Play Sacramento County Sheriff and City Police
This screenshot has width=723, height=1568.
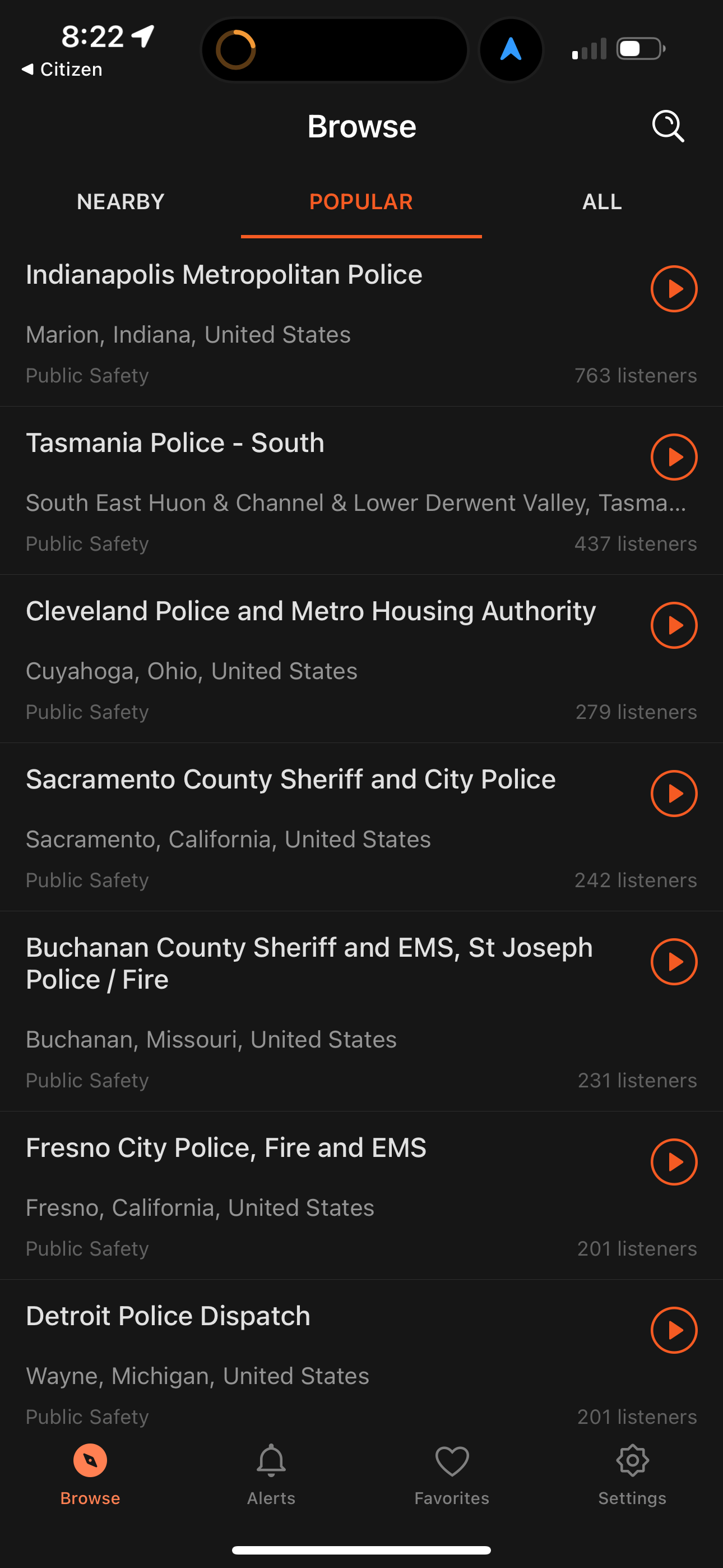tap(674, 793)
